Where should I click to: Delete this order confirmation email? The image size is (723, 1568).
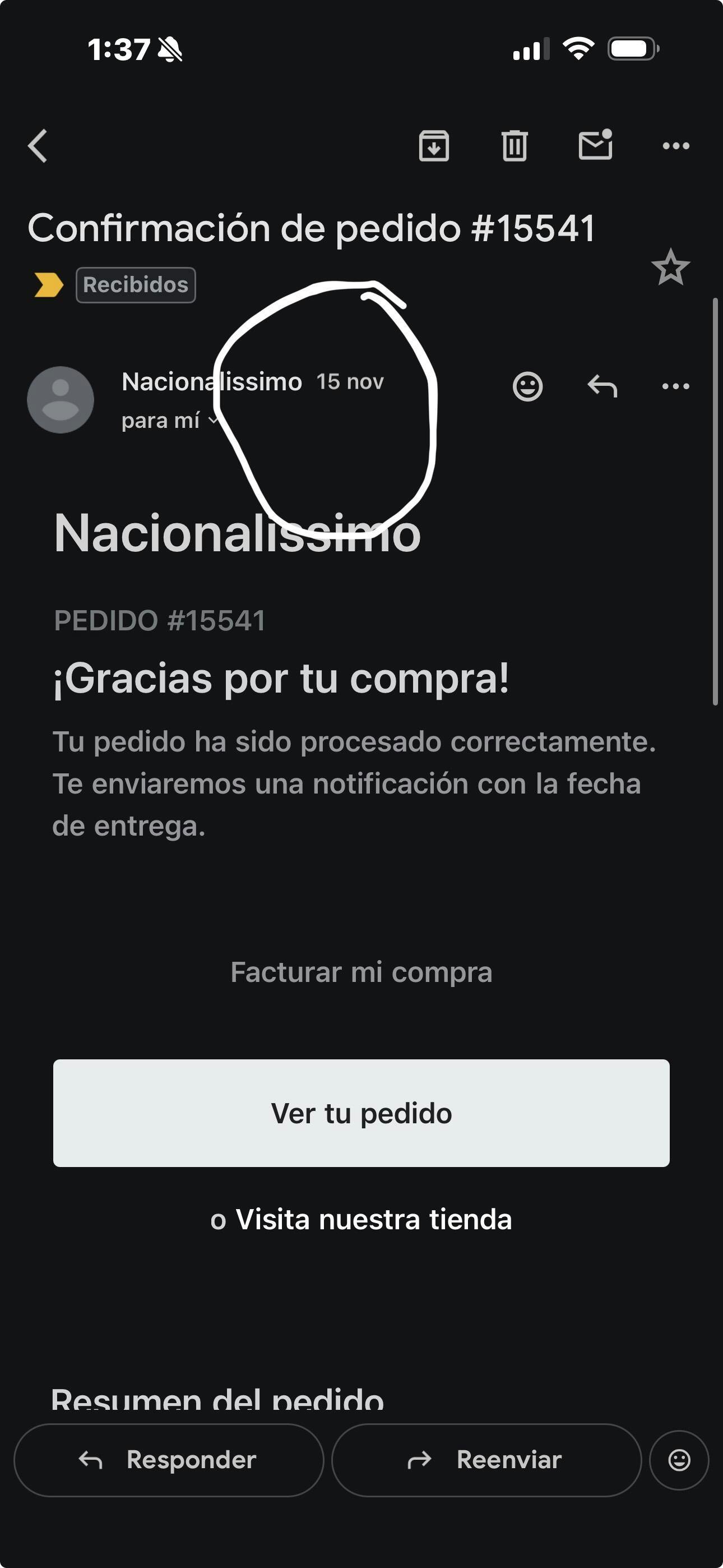[515, 146]
